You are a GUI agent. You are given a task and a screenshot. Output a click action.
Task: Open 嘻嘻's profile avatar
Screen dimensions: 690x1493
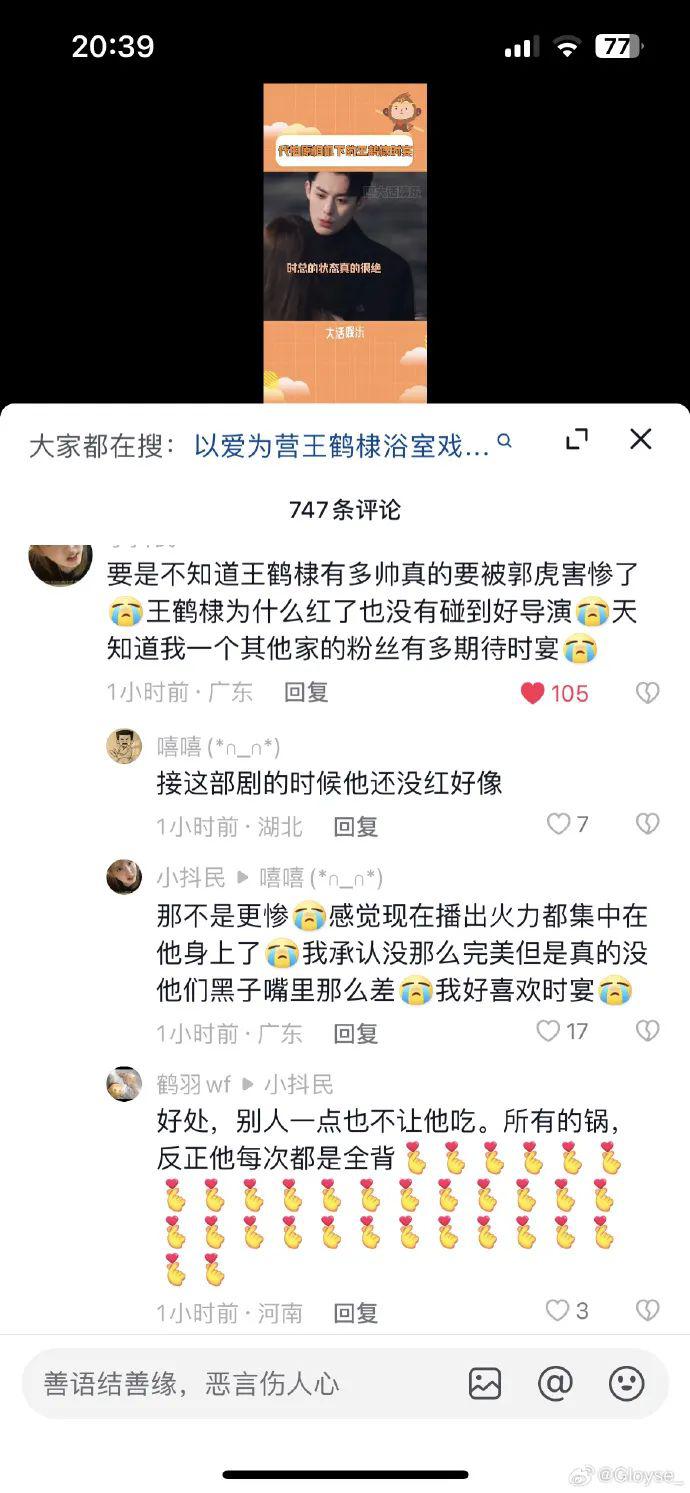pyautogui.click(x=124, y=746)
